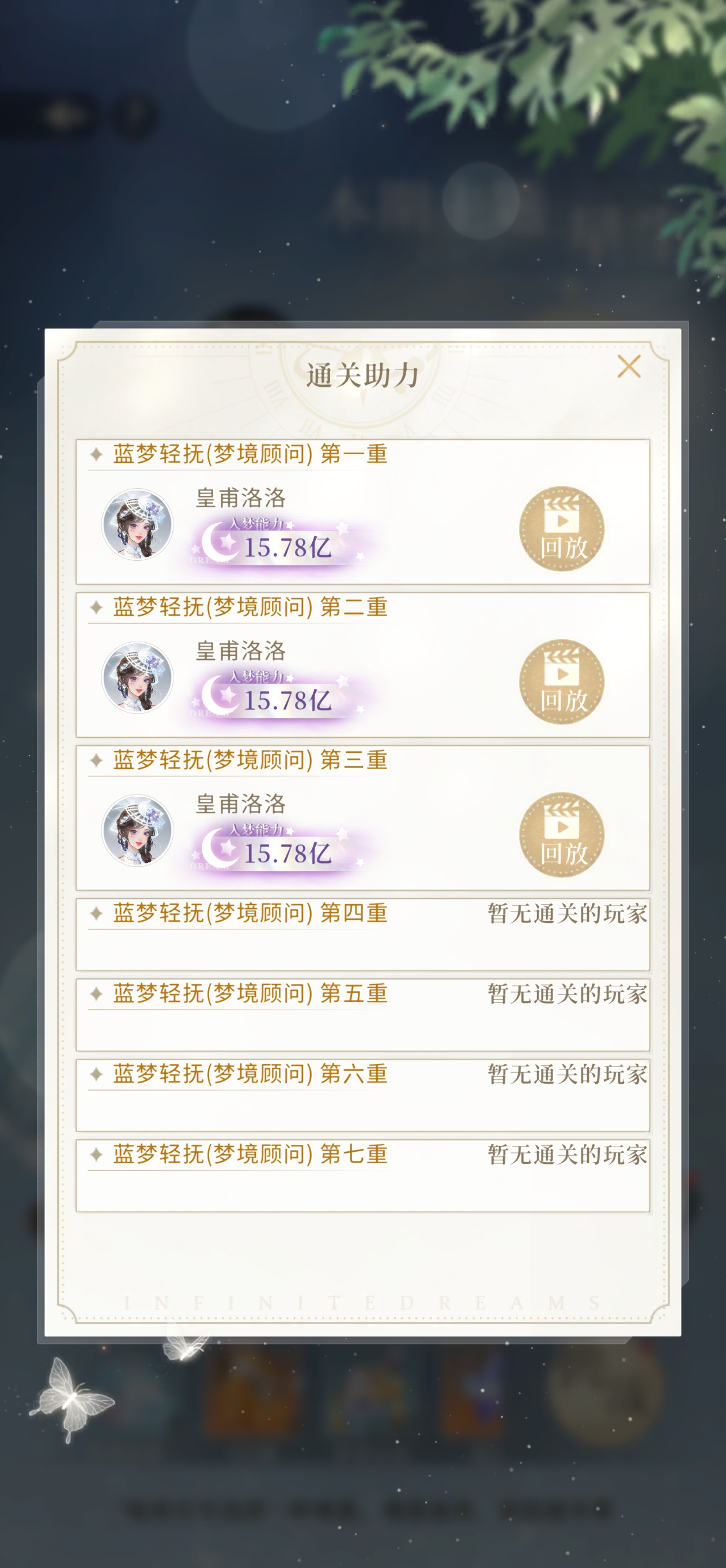This screenshot has width=726, height=1568.
Task: Open 皇甫洛洛's avatar under 第一重
Action: pos(137,525)
